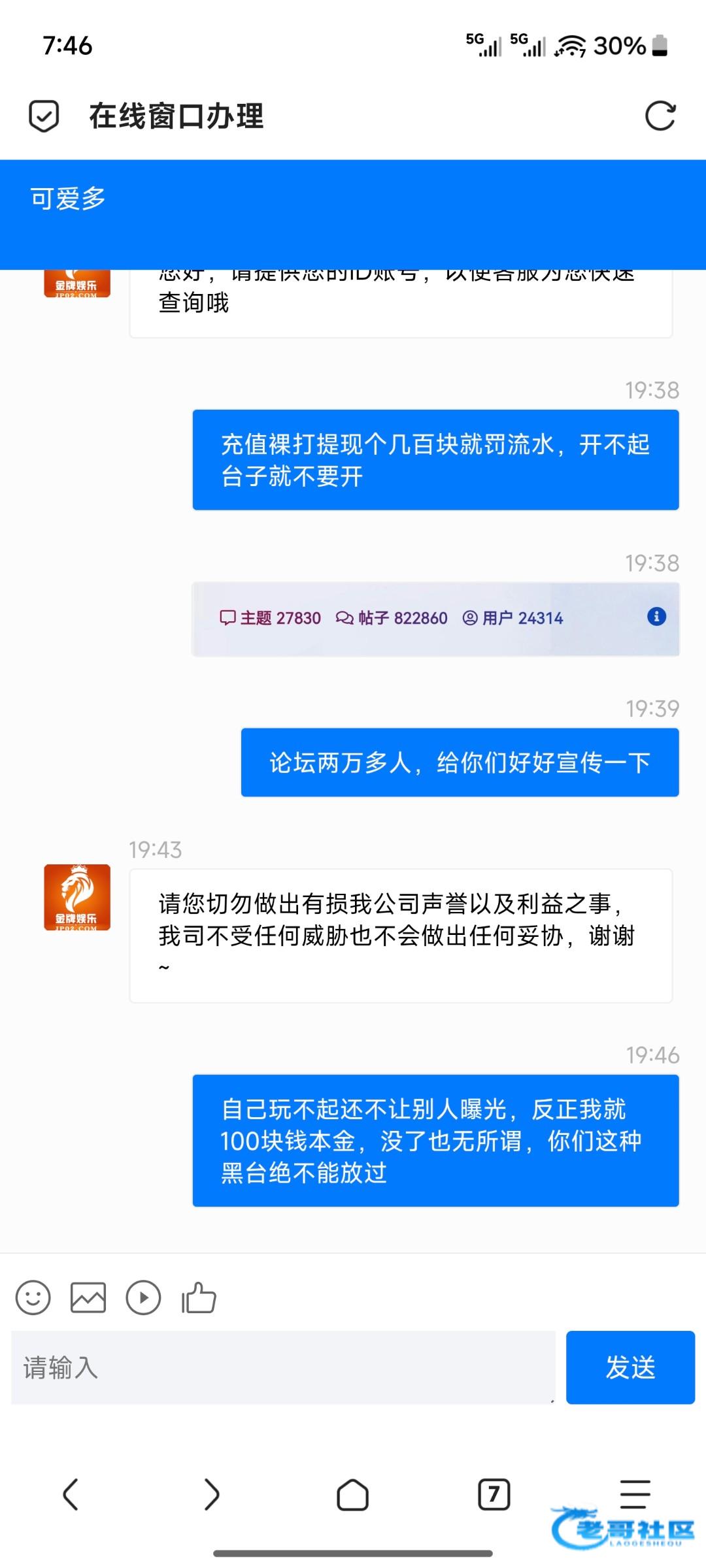Focus the 请输入 message input field
Screen dimensions: 706x1568
point(282,1367)
